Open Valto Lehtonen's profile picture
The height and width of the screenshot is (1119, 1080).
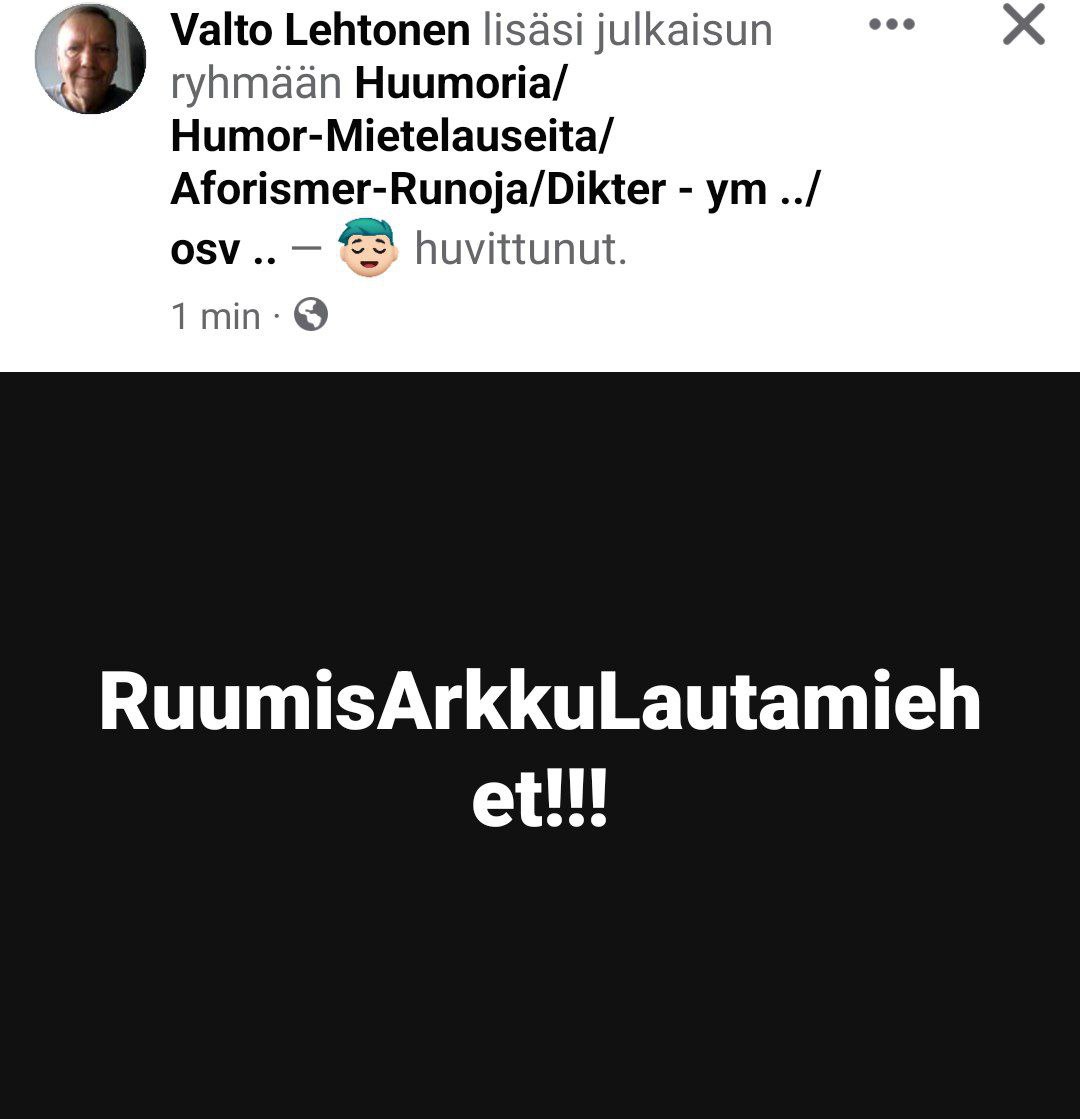tap(89, 60)
